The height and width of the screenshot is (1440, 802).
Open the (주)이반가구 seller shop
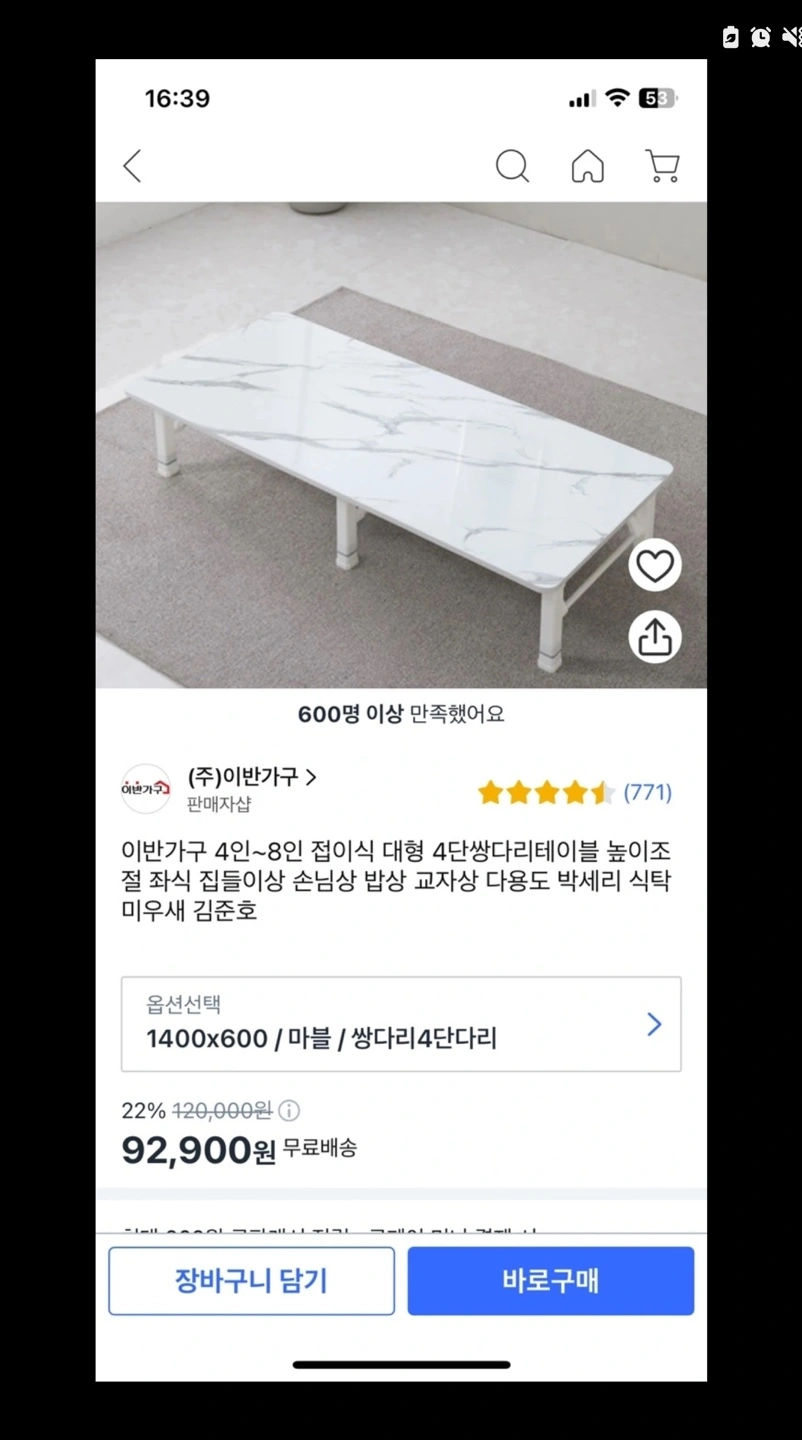pos(252,777)
